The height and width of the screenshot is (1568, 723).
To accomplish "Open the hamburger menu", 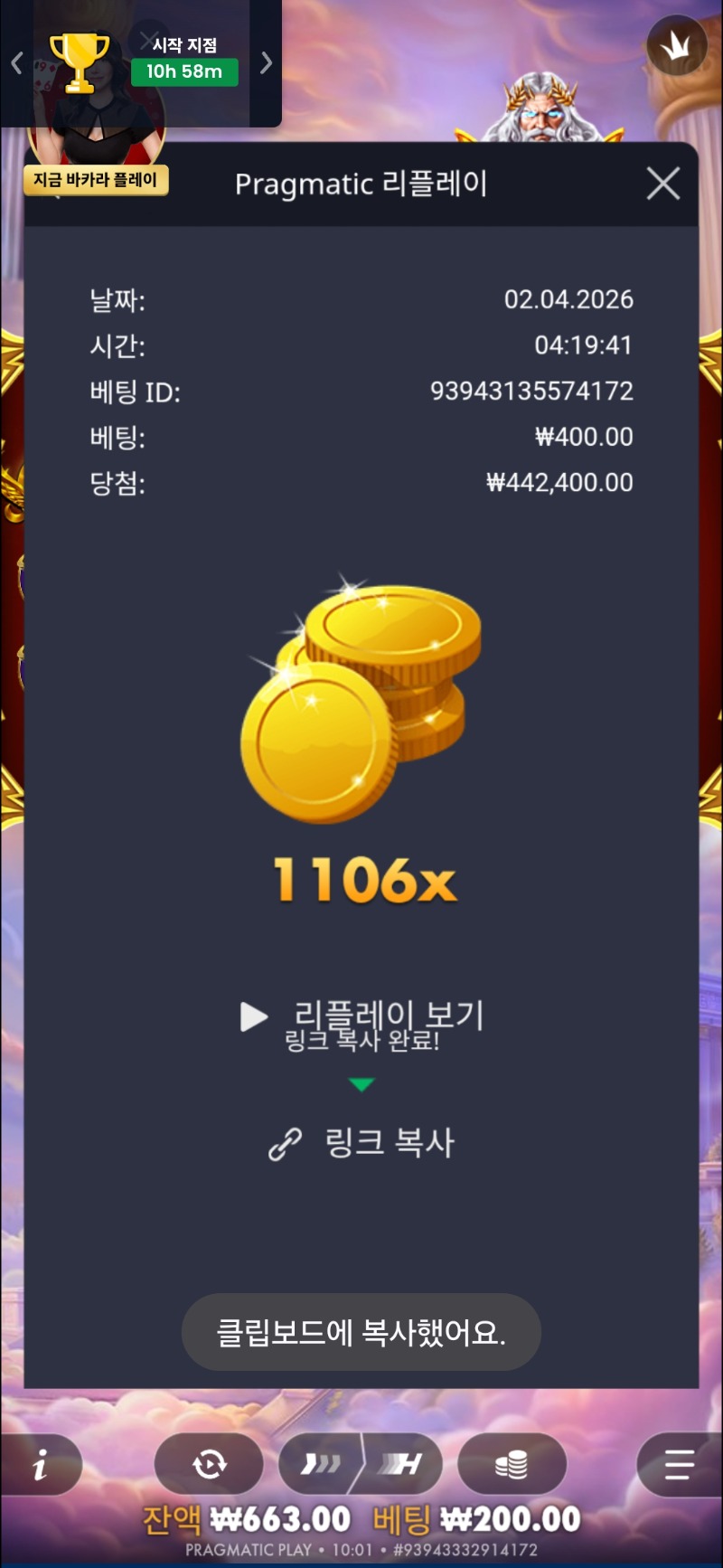I will (x=678, y=1465).
